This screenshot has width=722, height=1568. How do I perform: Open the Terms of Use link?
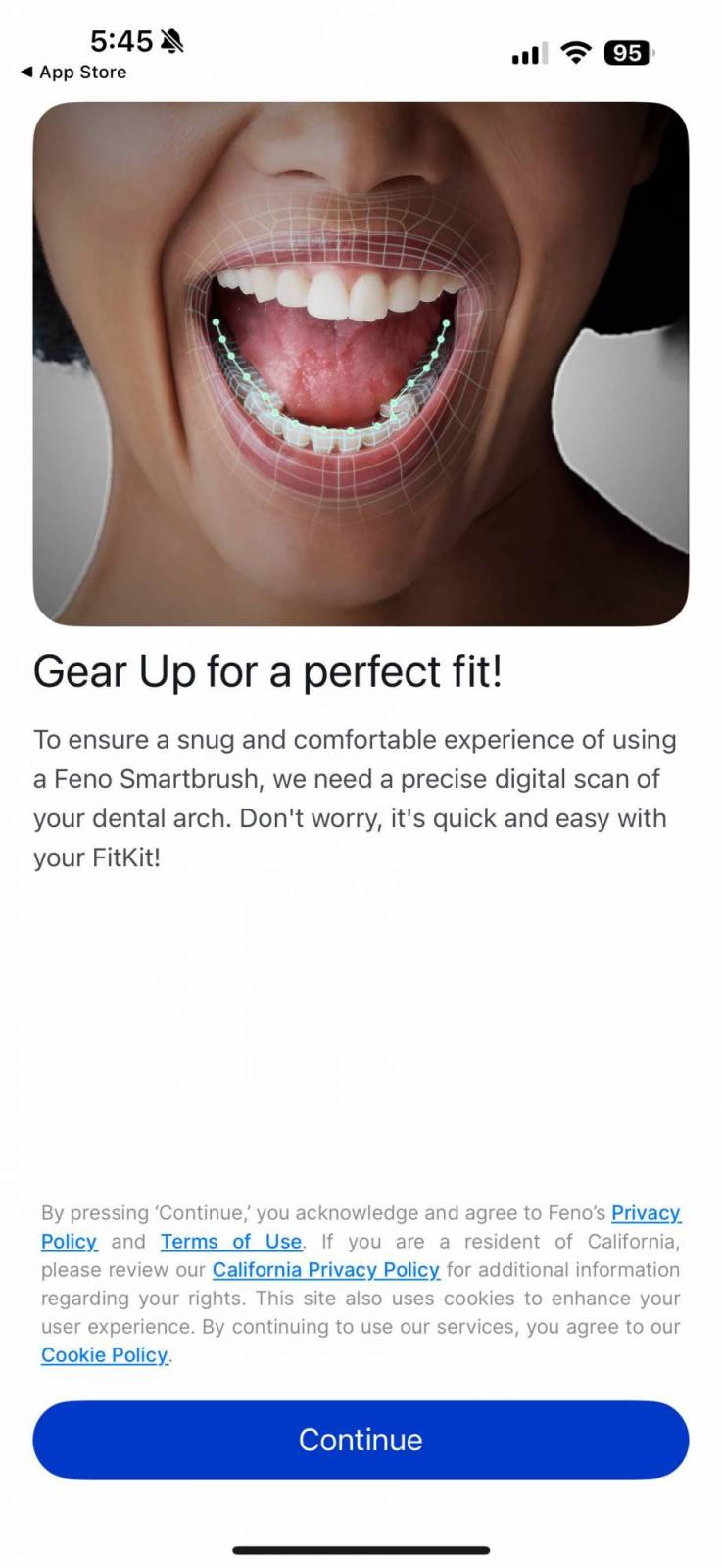[x=231, y=1242]
